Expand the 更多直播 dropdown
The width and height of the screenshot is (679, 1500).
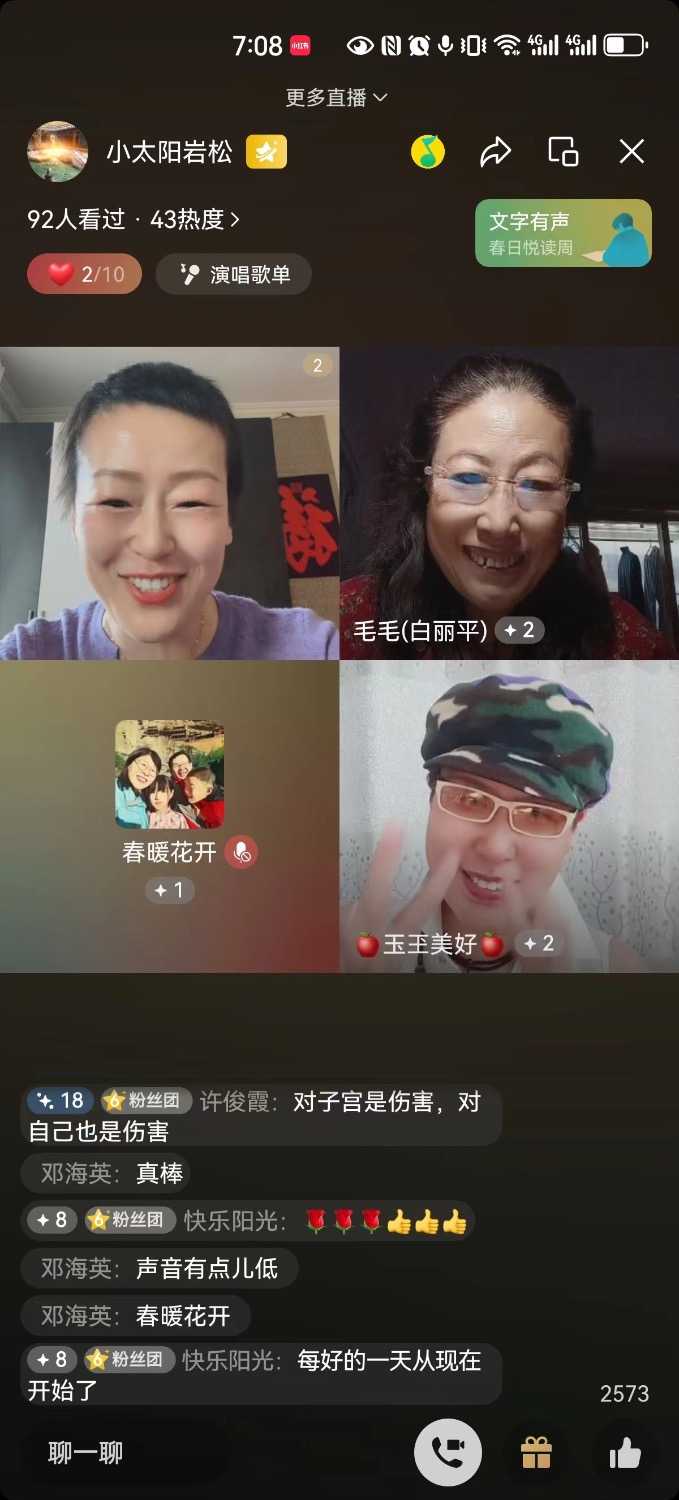(336, 97)
